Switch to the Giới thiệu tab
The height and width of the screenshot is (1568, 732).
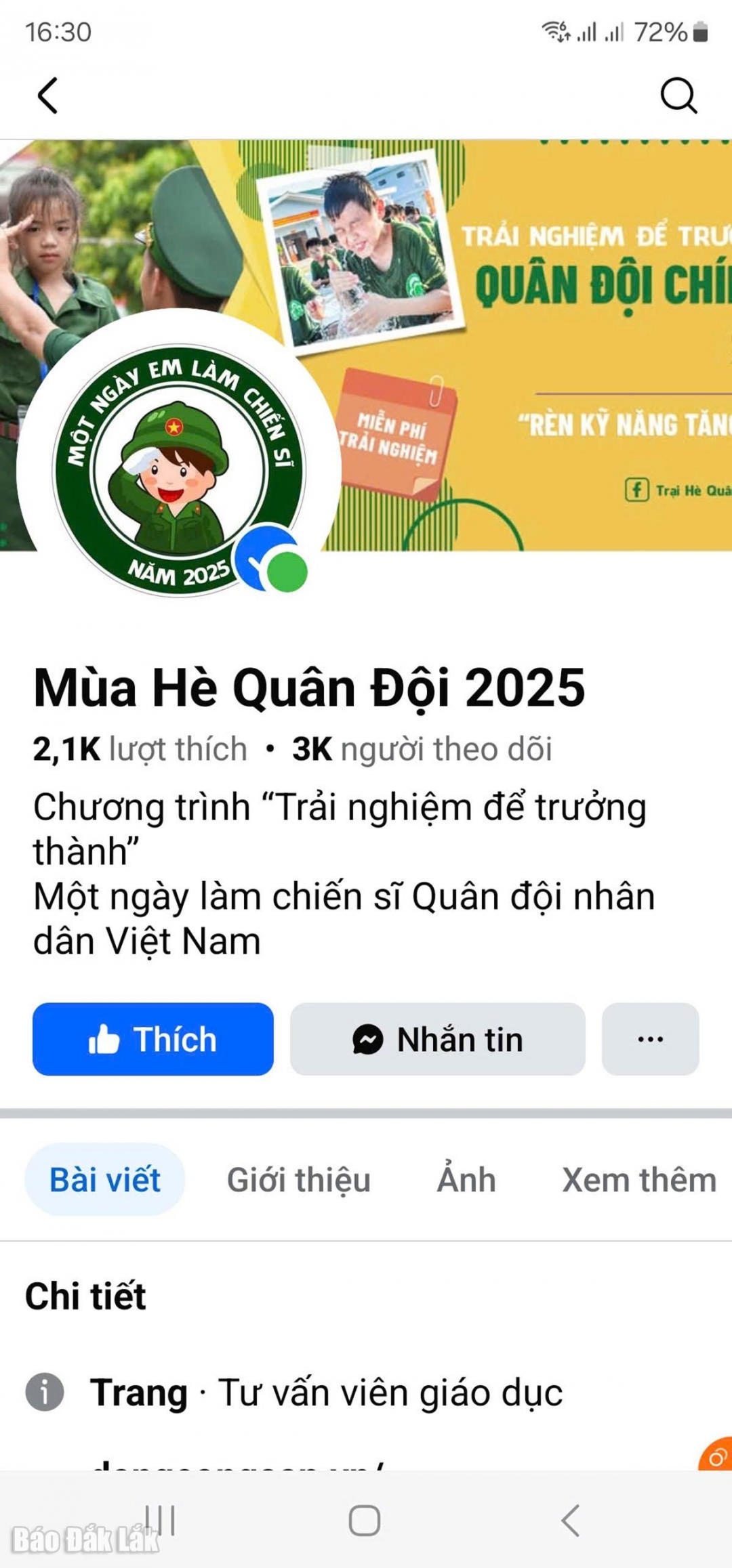click(x=298, y=1180)
